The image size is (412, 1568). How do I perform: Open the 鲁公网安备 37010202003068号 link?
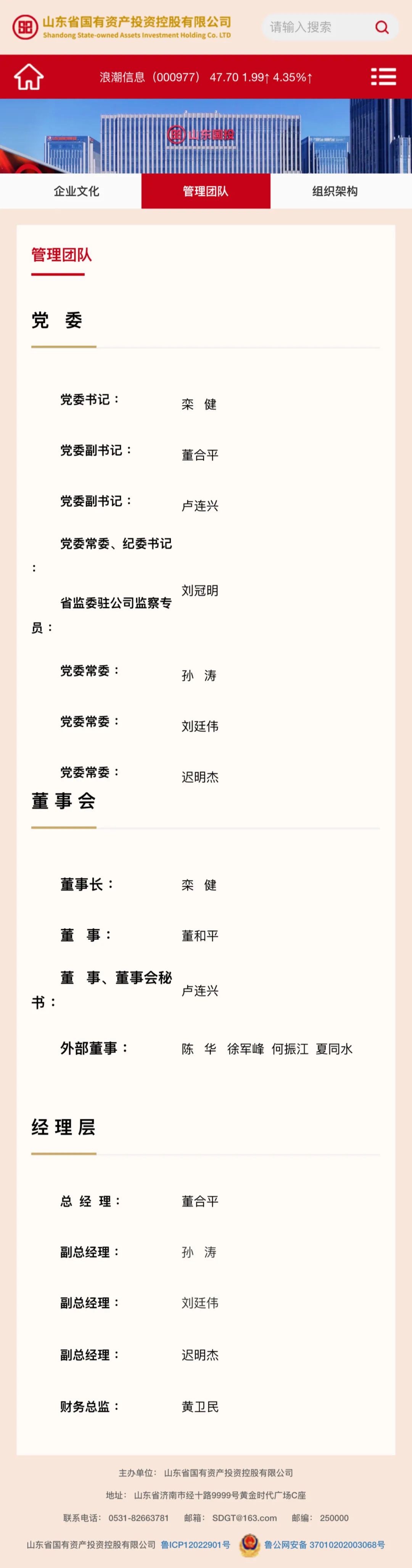324,1544
